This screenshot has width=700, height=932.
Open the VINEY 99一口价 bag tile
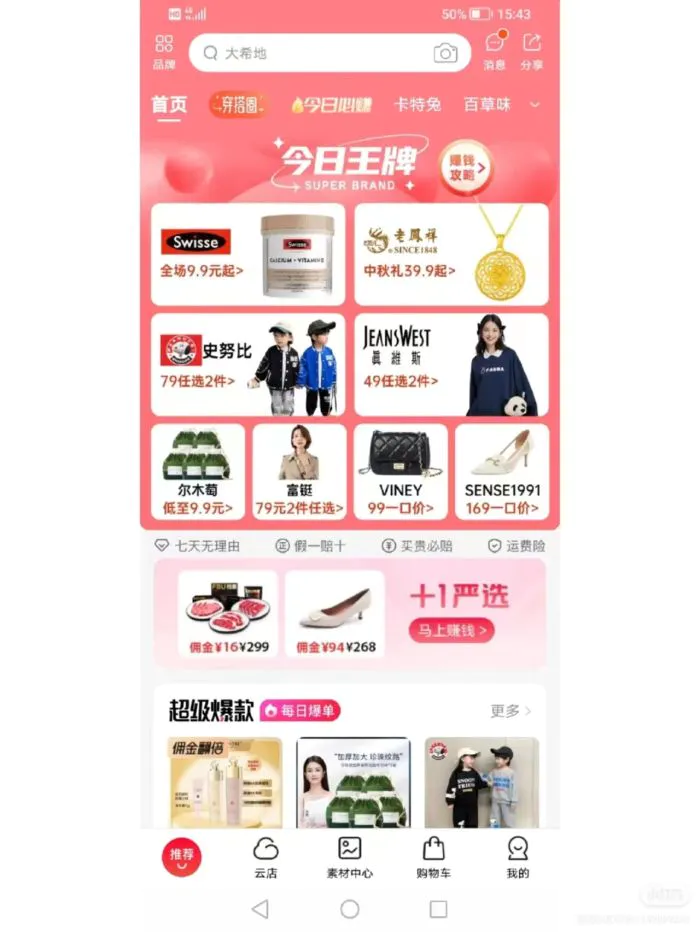pos(400,472)
